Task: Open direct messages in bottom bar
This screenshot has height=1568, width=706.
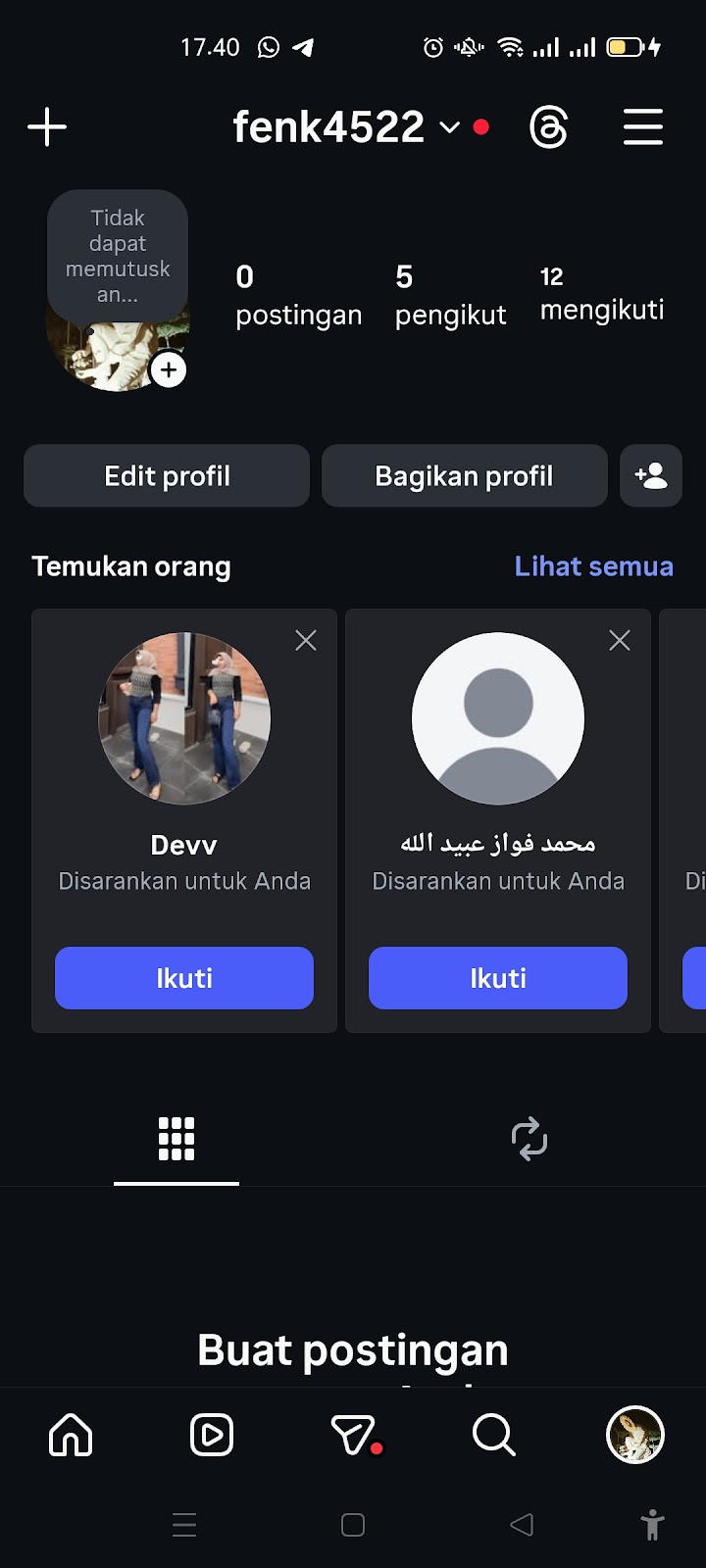Action: point(353,1436)
